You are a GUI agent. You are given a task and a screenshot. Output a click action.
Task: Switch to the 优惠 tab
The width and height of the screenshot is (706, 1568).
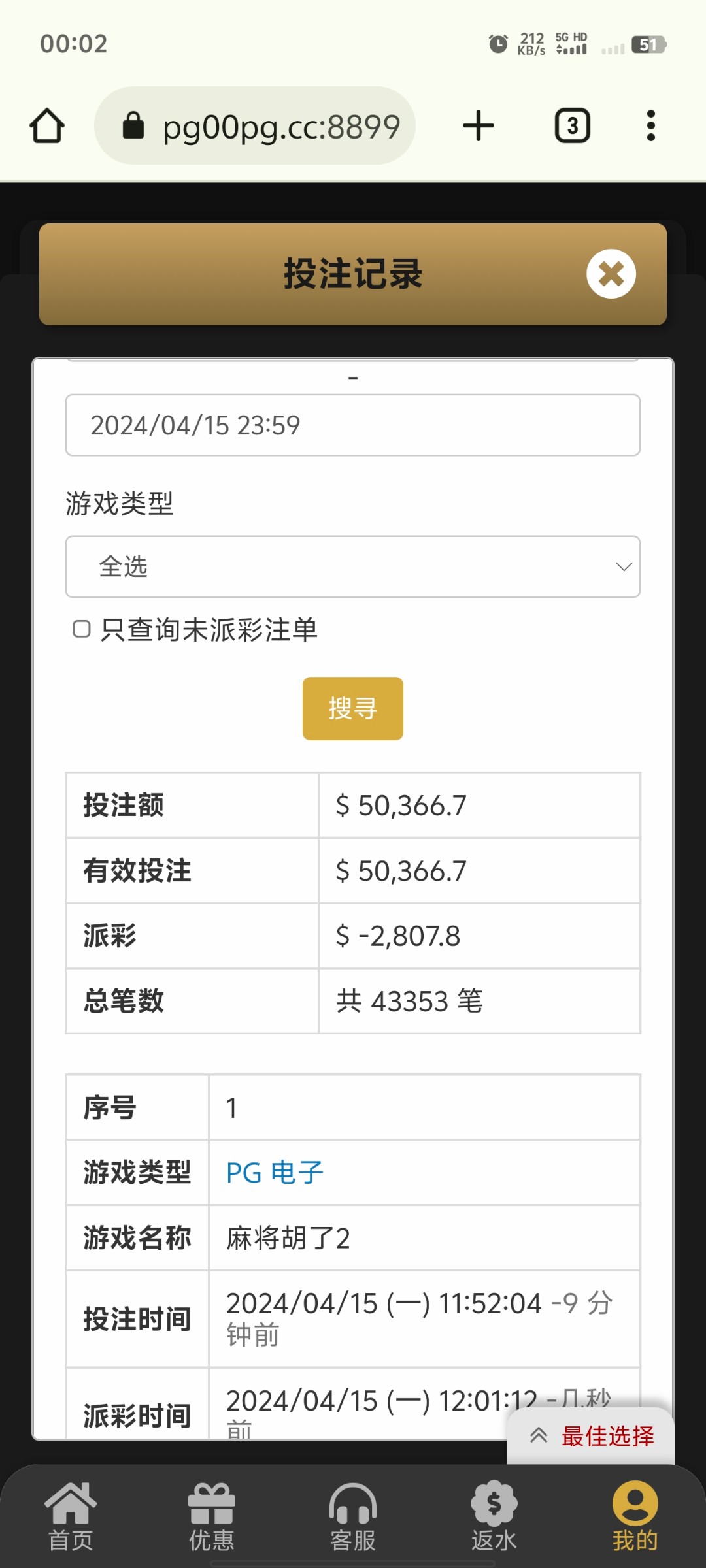(x=211, y=1516)
